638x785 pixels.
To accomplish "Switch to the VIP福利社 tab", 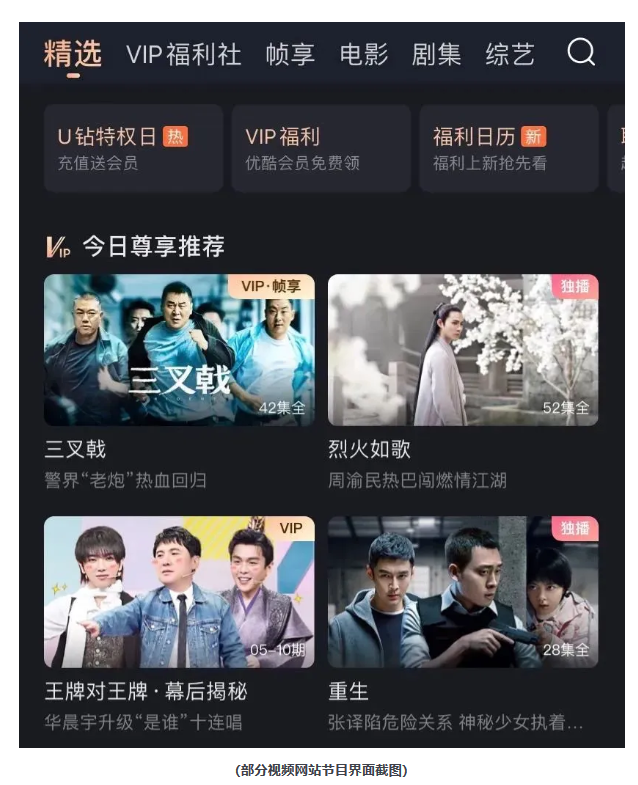I will tap(184, 54).
